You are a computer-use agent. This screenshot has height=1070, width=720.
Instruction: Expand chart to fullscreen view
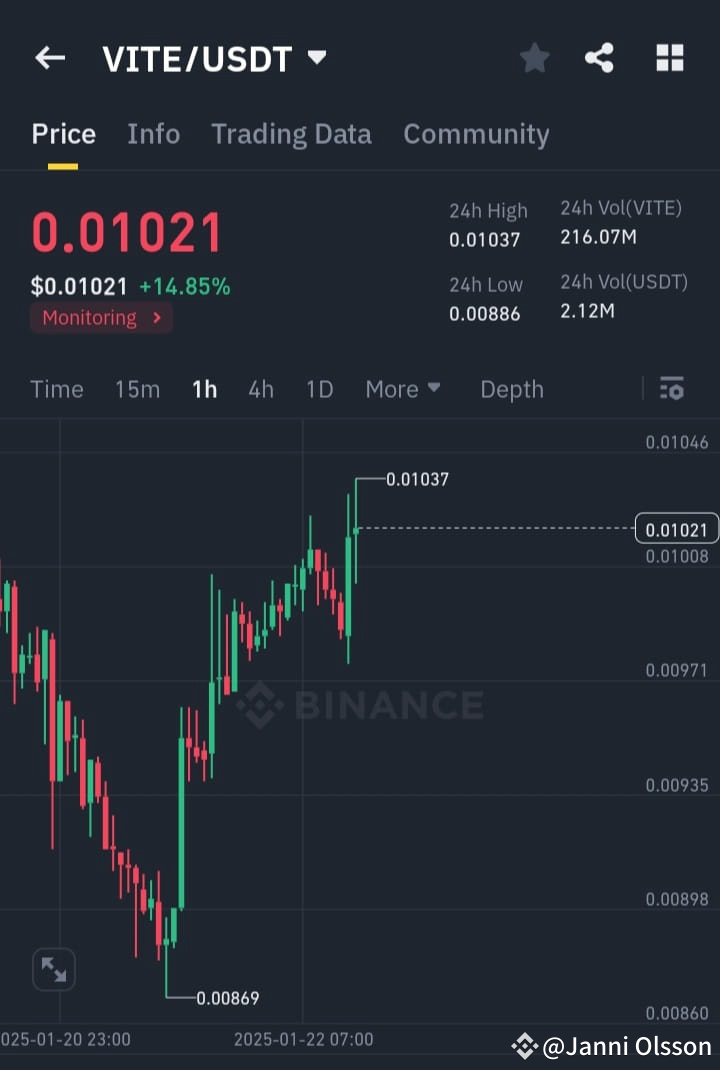53,968
